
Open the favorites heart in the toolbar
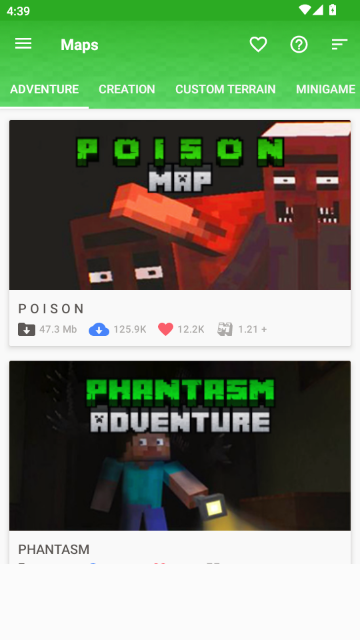tap(258, 44)
